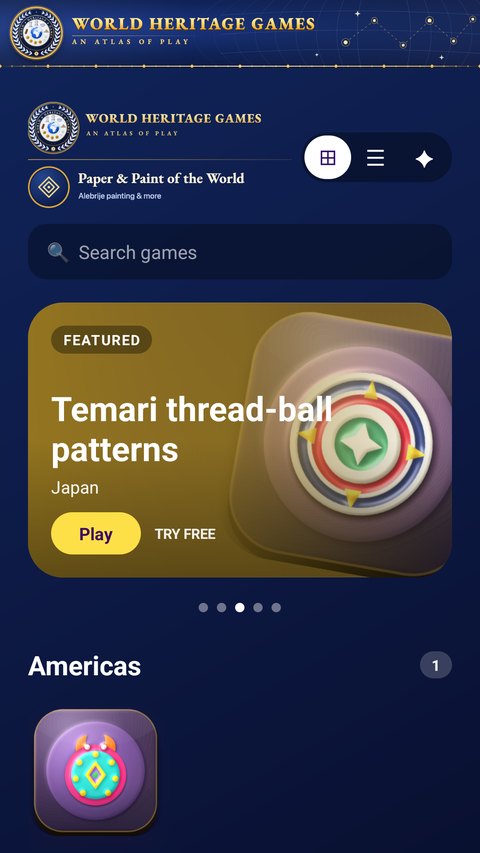480x853 pixels.
Task: Switch to list view
Action: (376, 158)
